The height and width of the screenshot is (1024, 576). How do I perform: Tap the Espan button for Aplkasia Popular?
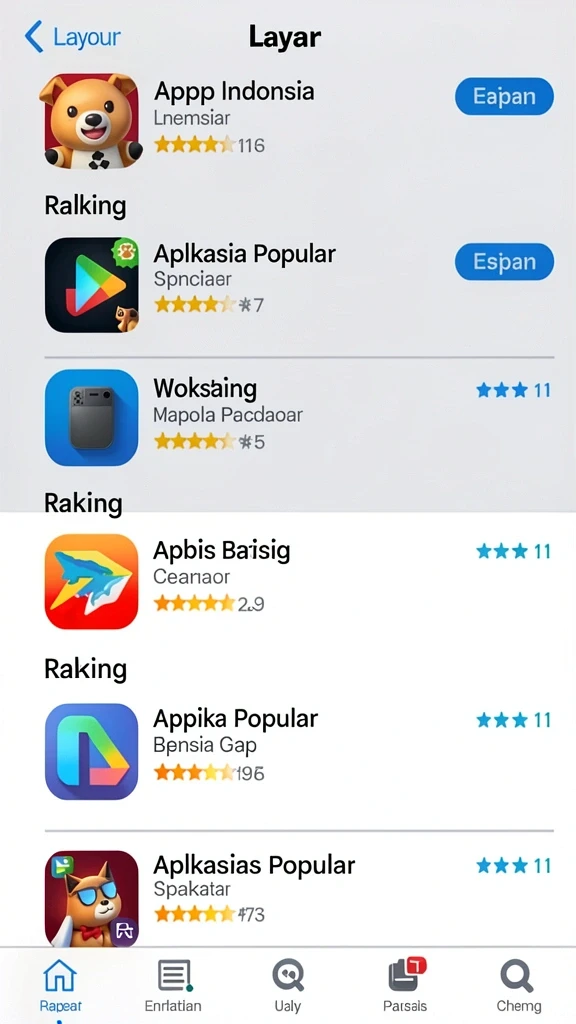[504, 262]
